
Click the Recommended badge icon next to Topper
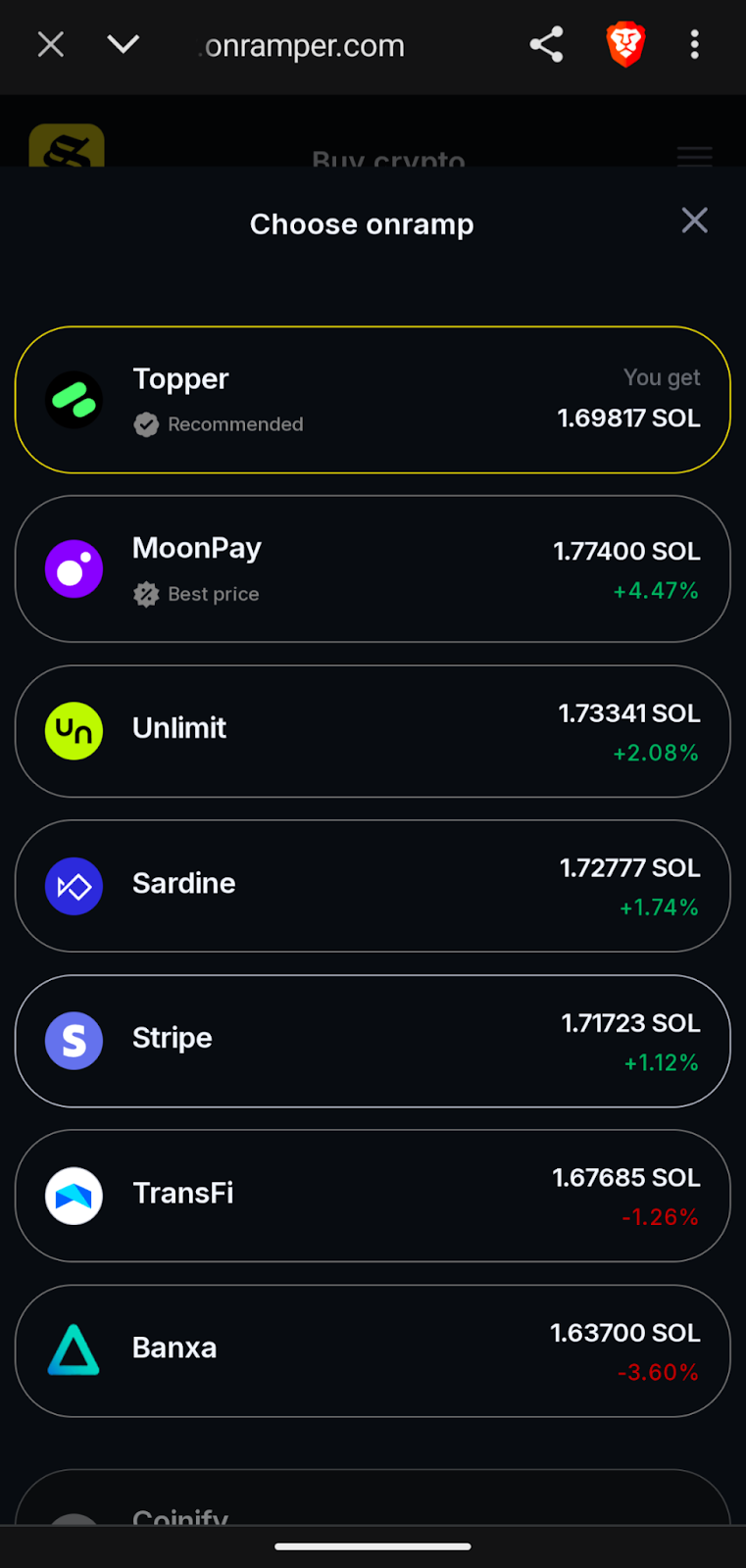[x=146, y=424]
